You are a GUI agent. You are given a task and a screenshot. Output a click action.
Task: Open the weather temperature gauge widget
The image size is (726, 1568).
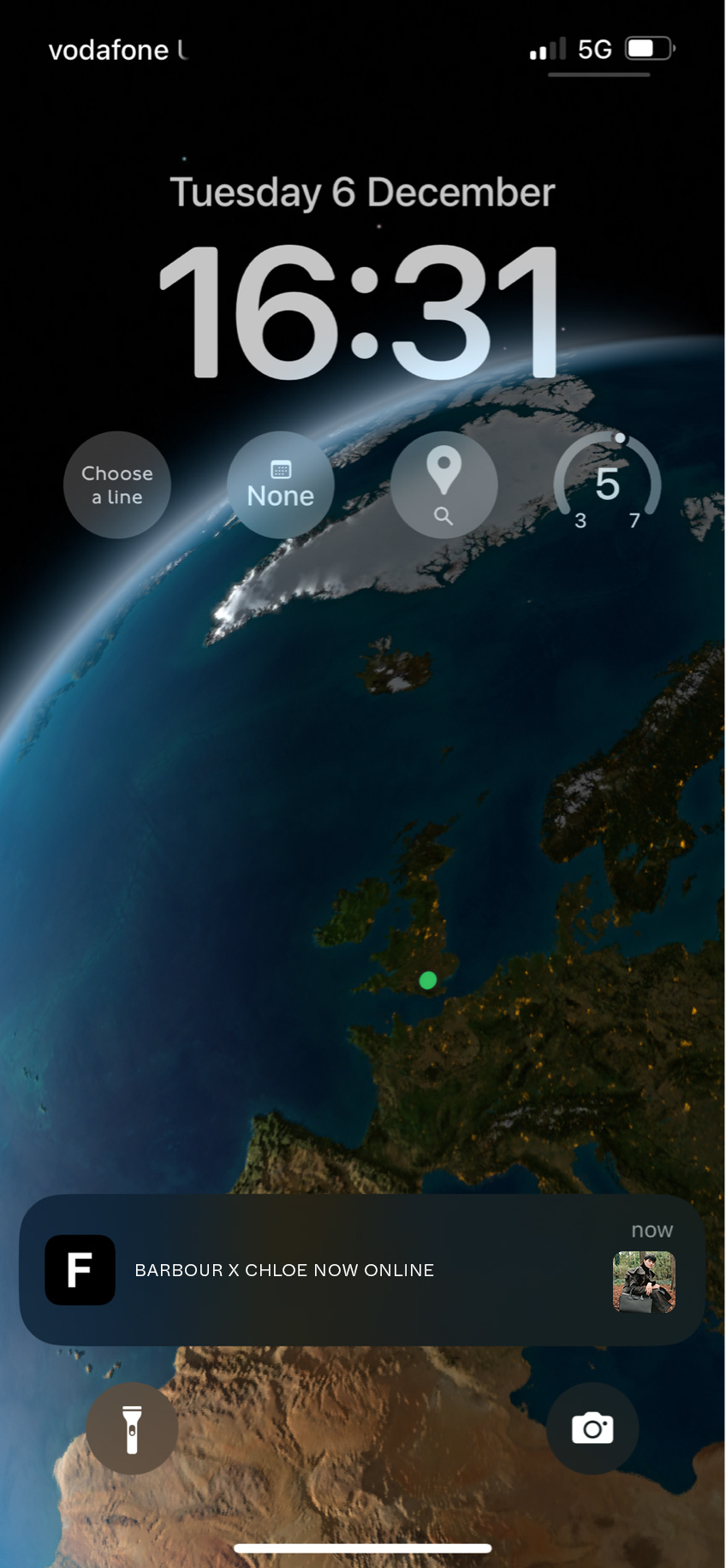coord(608,484)
